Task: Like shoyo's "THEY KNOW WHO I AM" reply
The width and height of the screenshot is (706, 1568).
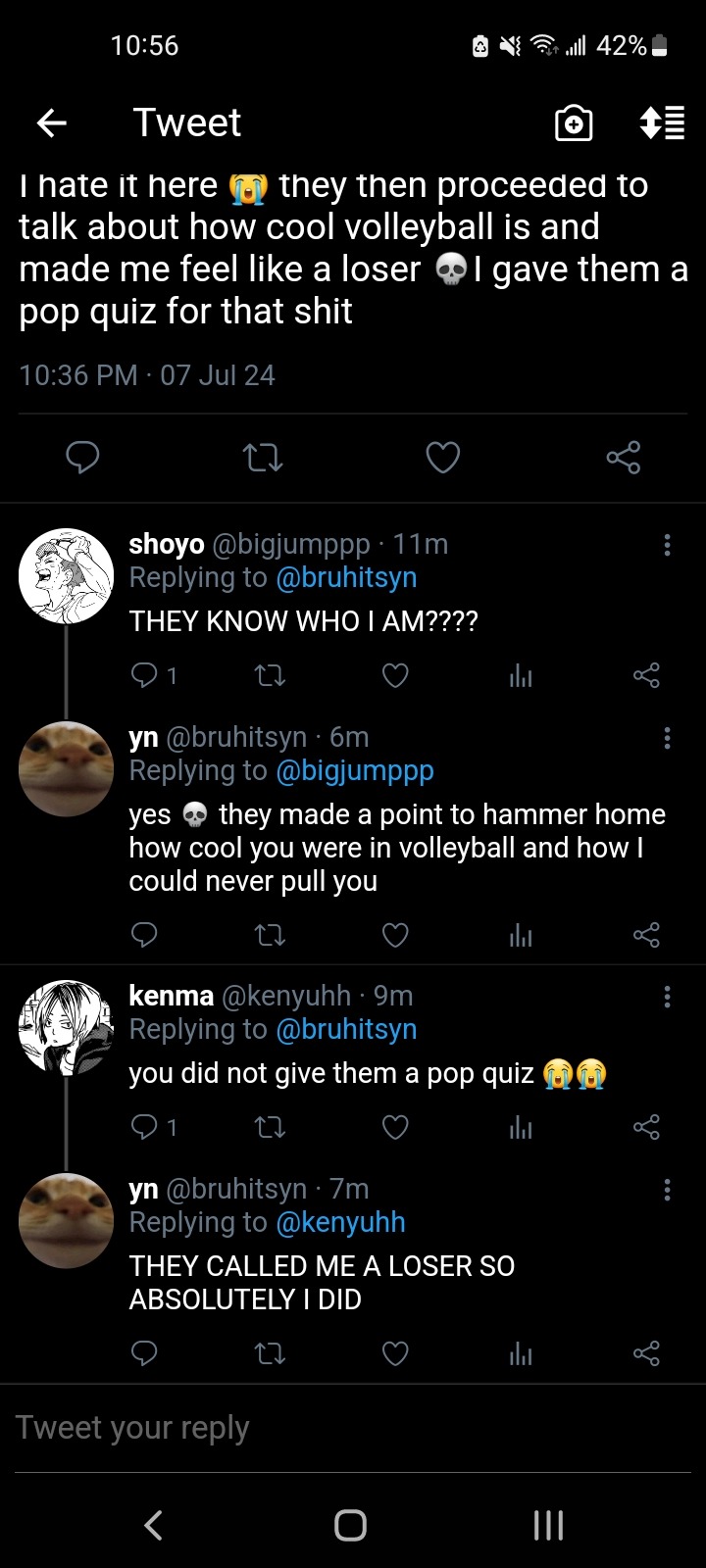Action: [x=395, y=675]
